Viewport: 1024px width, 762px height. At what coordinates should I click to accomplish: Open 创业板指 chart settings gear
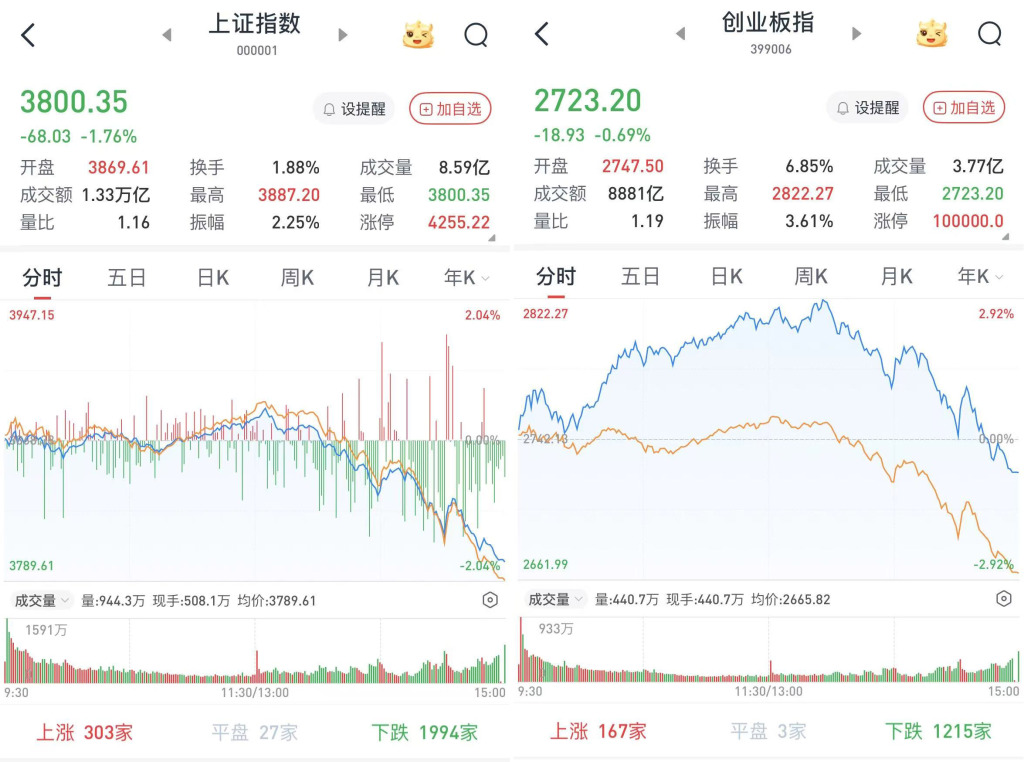tap(1004, 599)
